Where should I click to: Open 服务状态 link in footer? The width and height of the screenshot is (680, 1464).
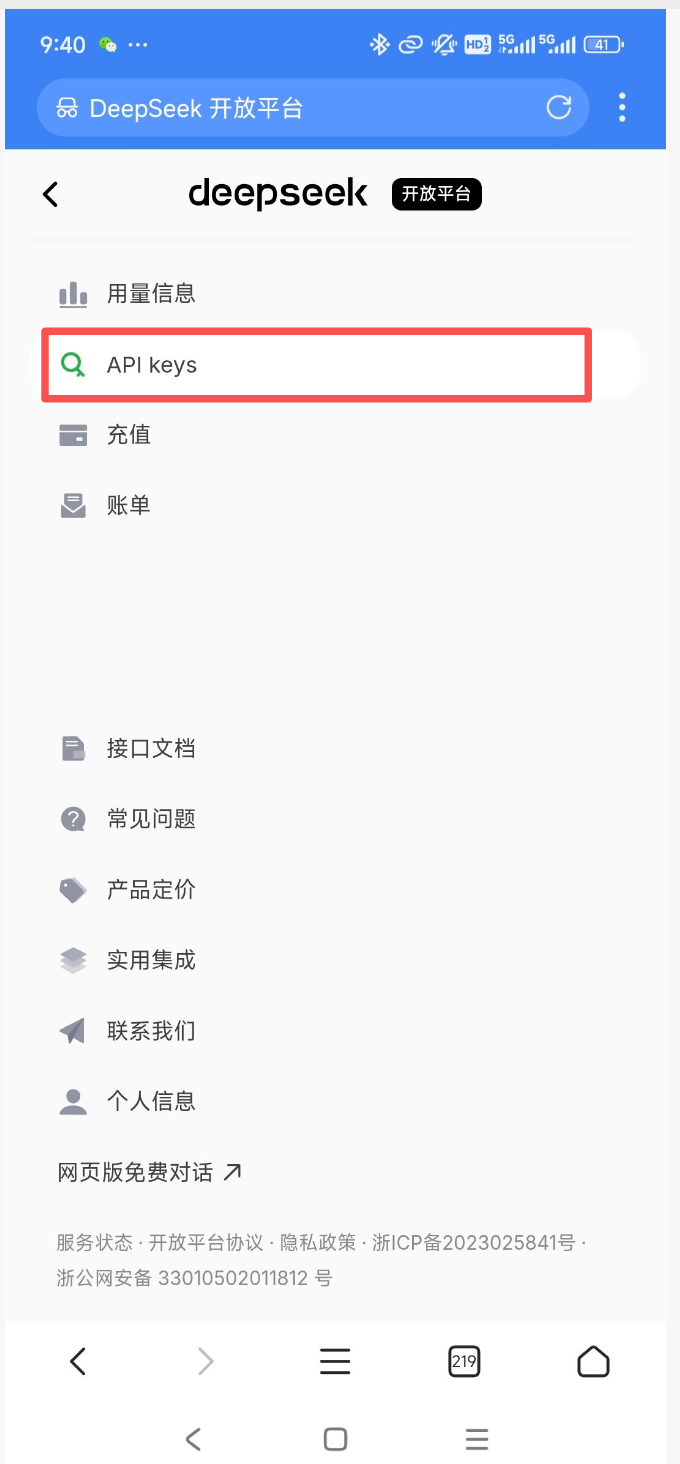94,1243
